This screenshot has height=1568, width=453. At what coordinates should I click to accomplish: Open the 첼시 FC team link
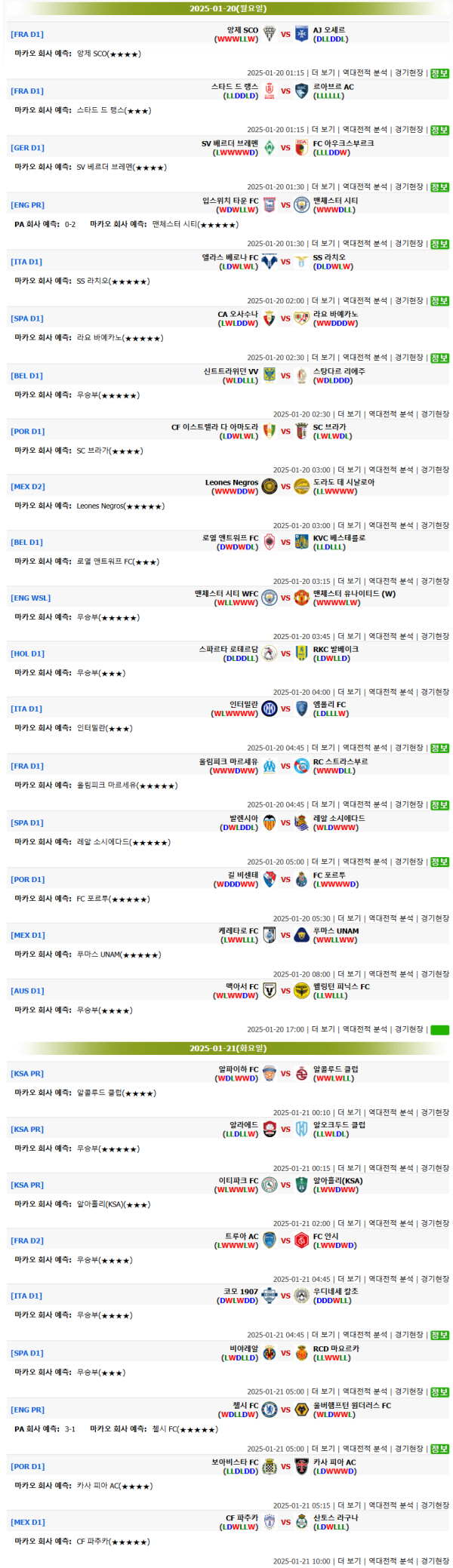click(245, 1405)
